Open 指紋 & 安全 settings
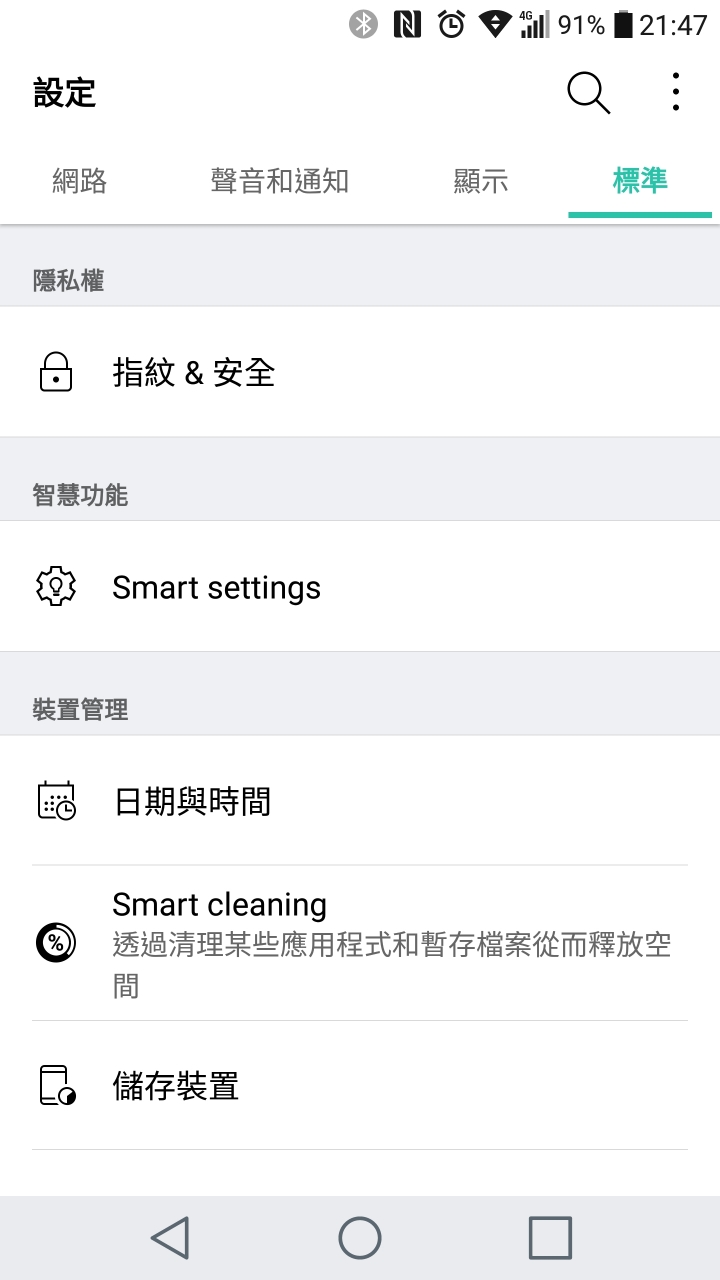 point(360,372)
